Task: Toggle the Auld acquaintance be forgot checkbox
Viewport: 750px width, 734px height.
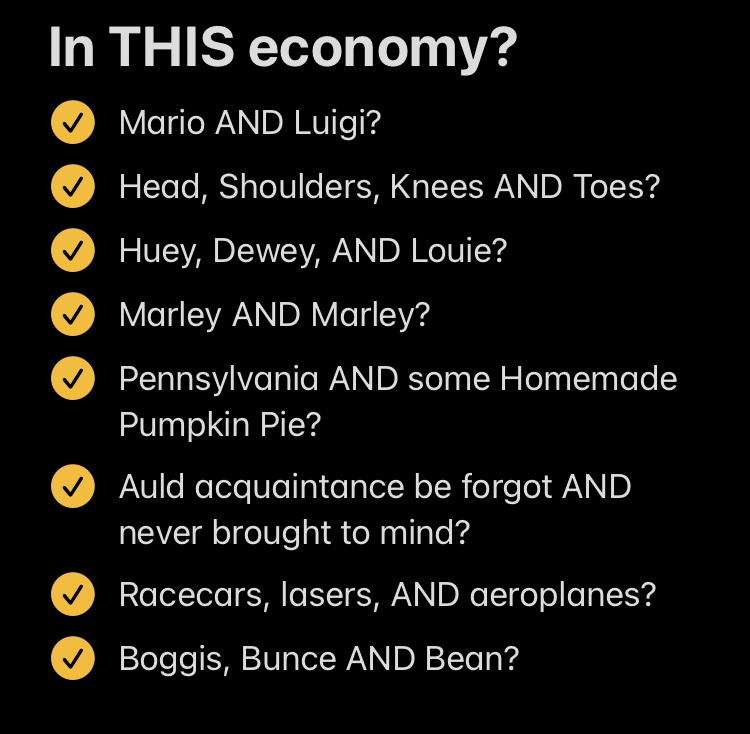Action: click(72, 487)
